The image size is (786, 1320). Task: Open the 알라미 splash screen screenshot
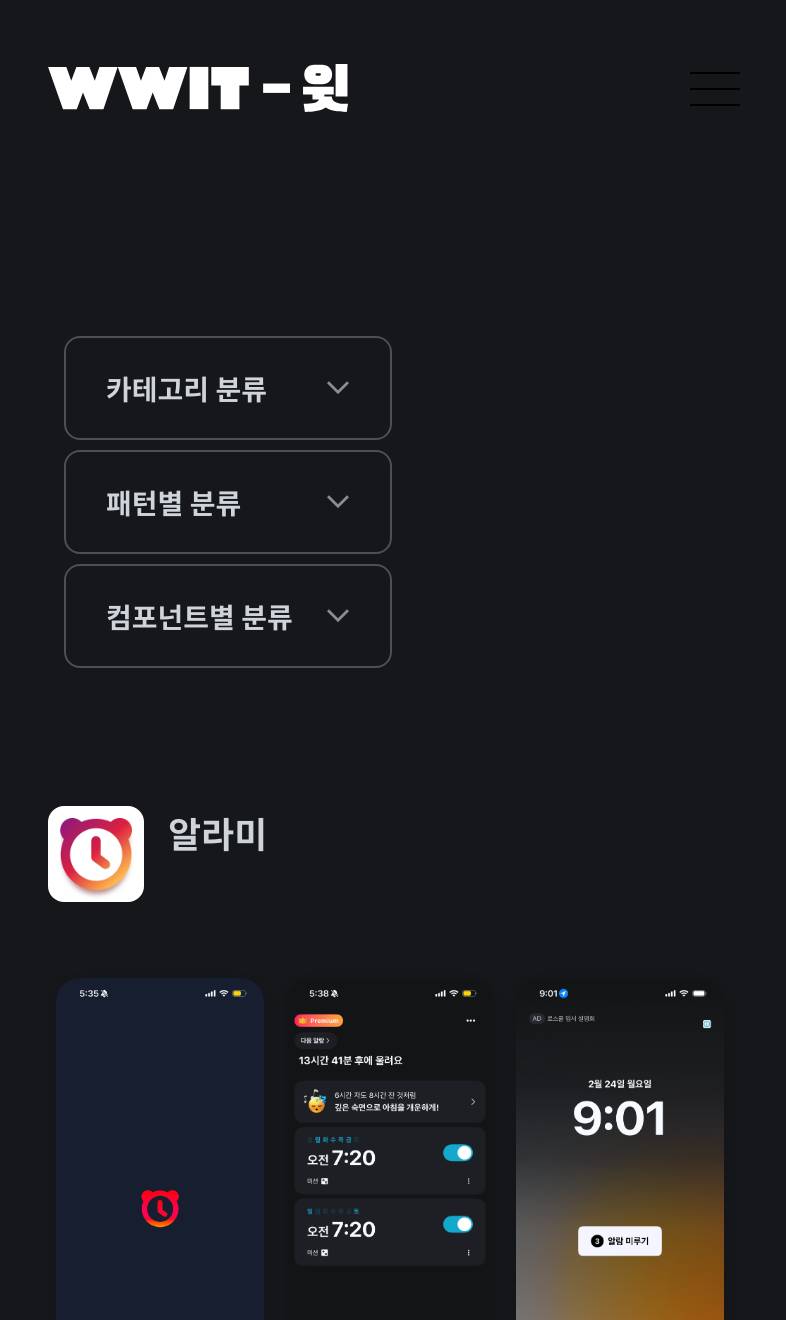coord(160,1150)
